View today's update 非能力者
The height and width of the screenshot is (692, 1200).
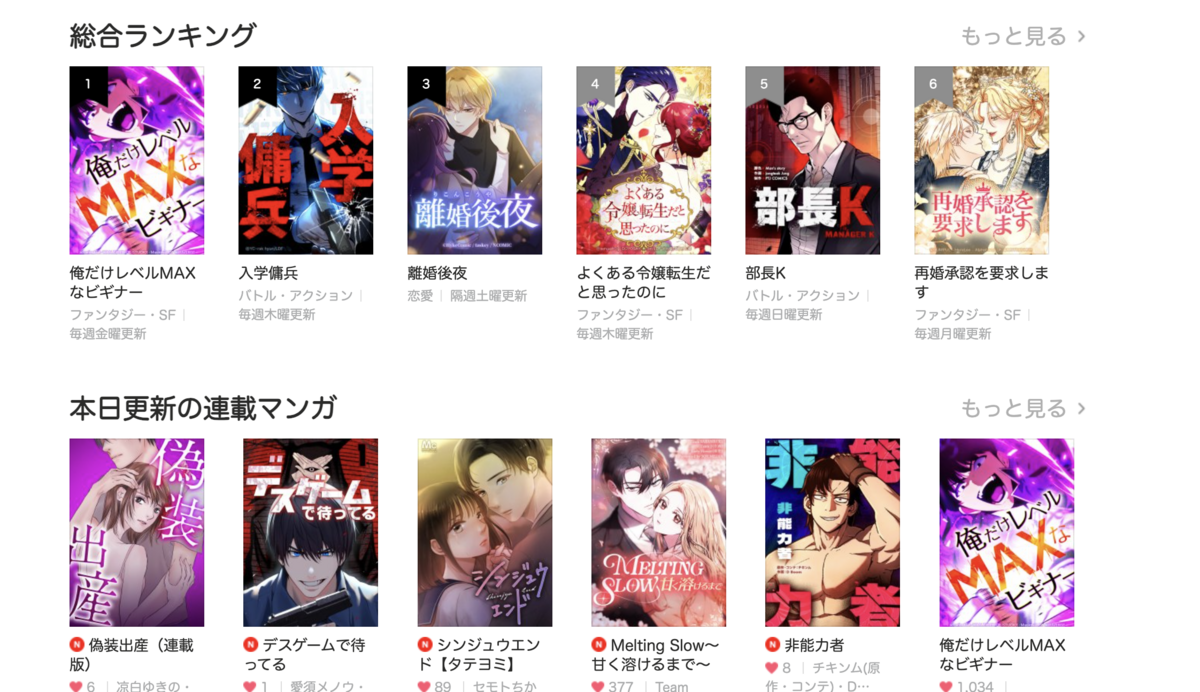(x=833, y=532)
